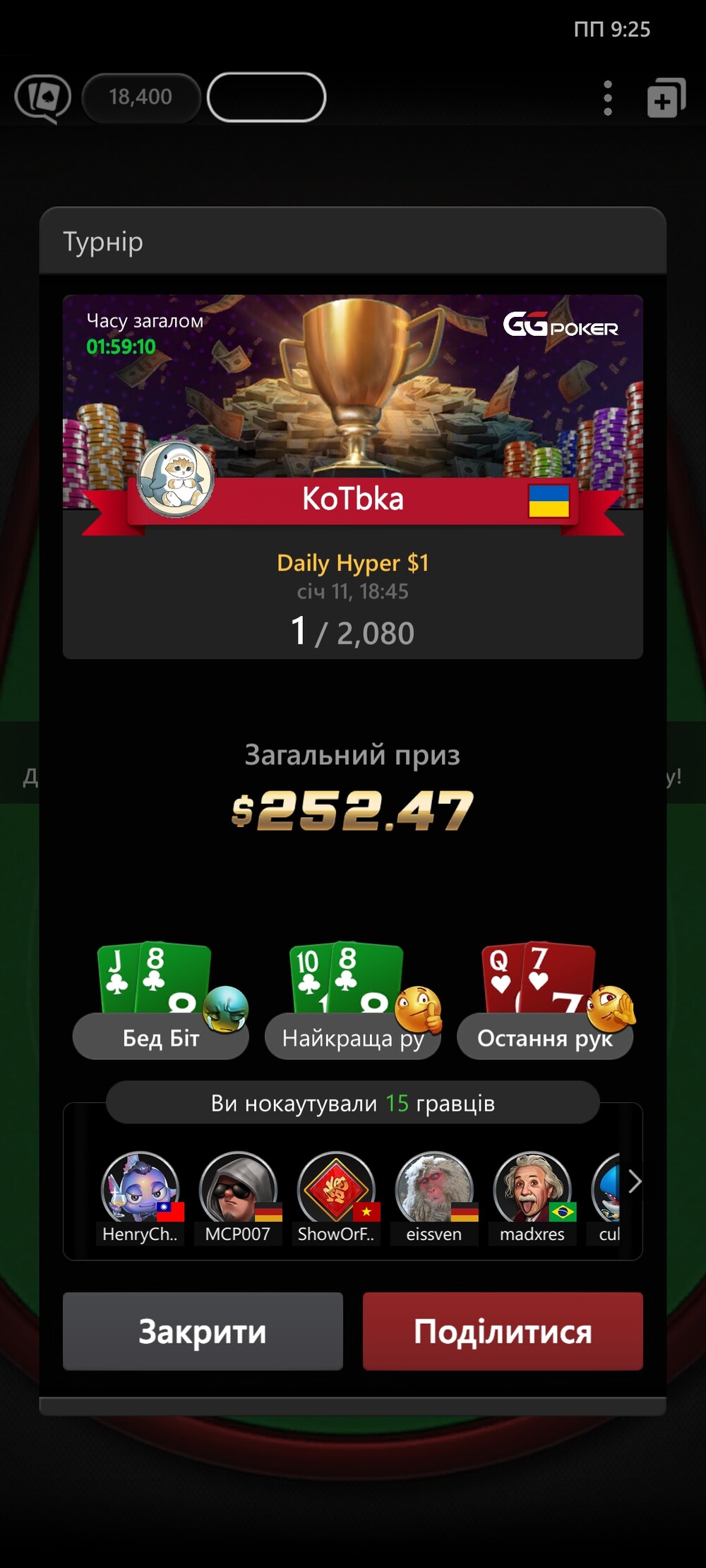This screenshot has height=1568, width=706.
Task: Add a new table with the plus icon
Action: 666,98
